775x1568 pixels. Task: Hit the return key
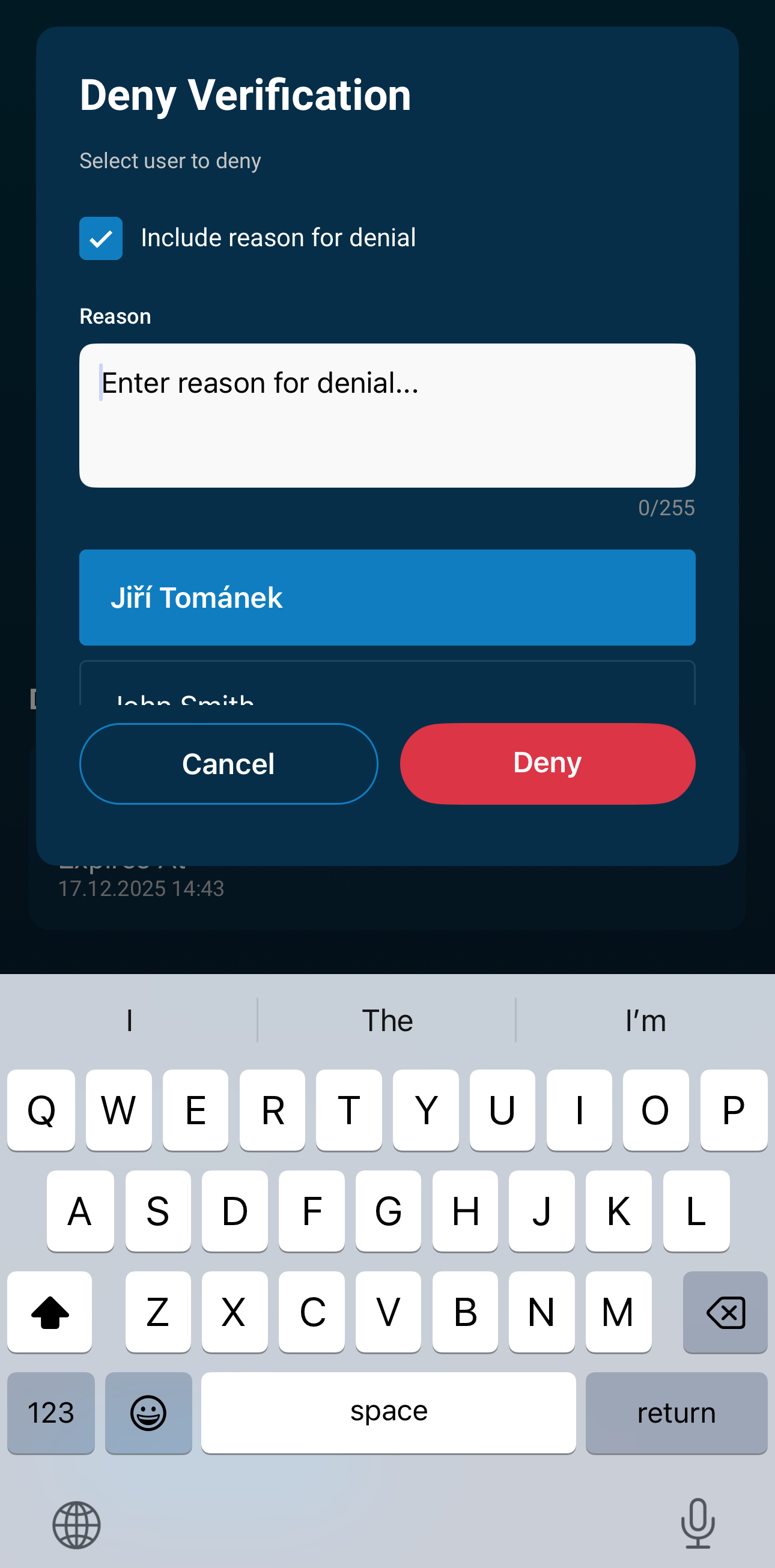(676, 1413)
